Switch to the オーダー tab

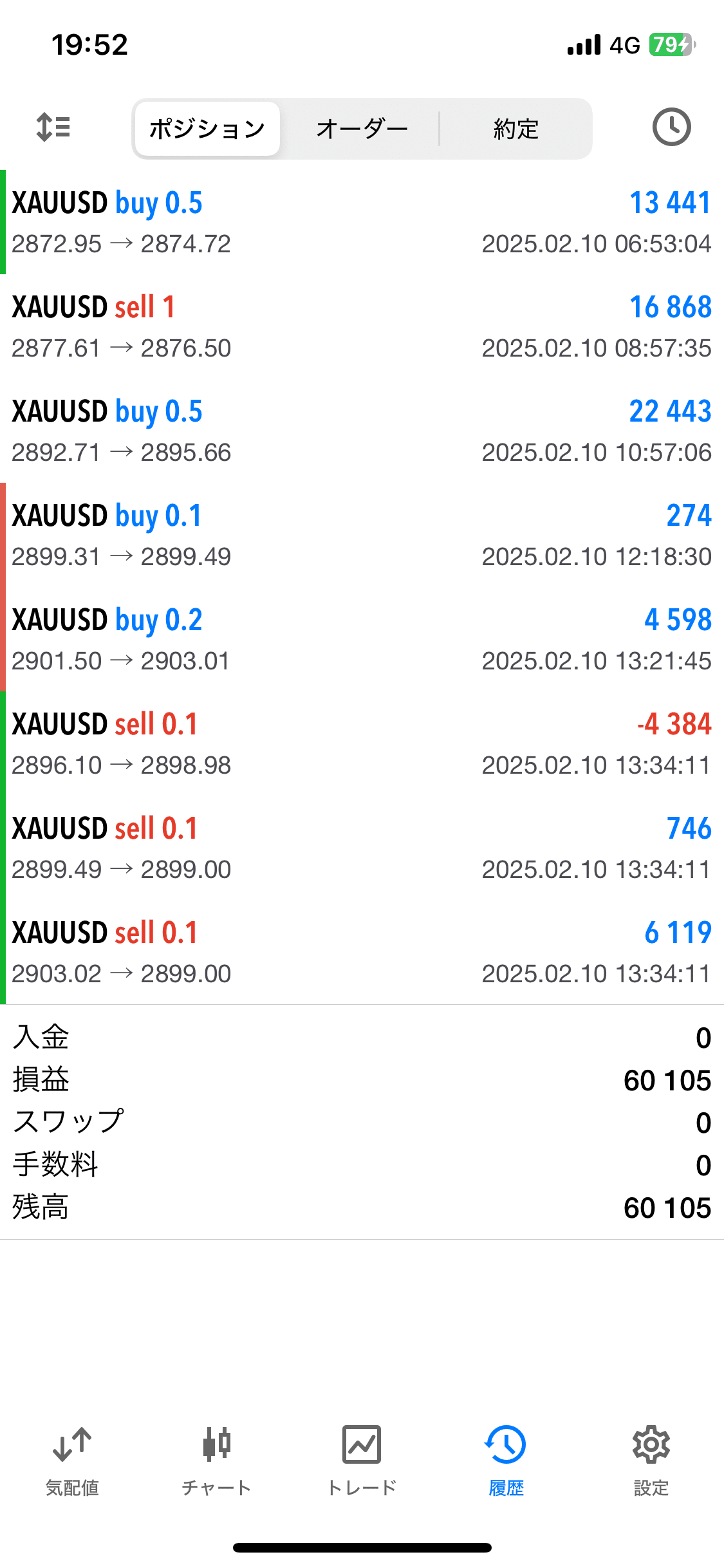click(x=362, y=127)
